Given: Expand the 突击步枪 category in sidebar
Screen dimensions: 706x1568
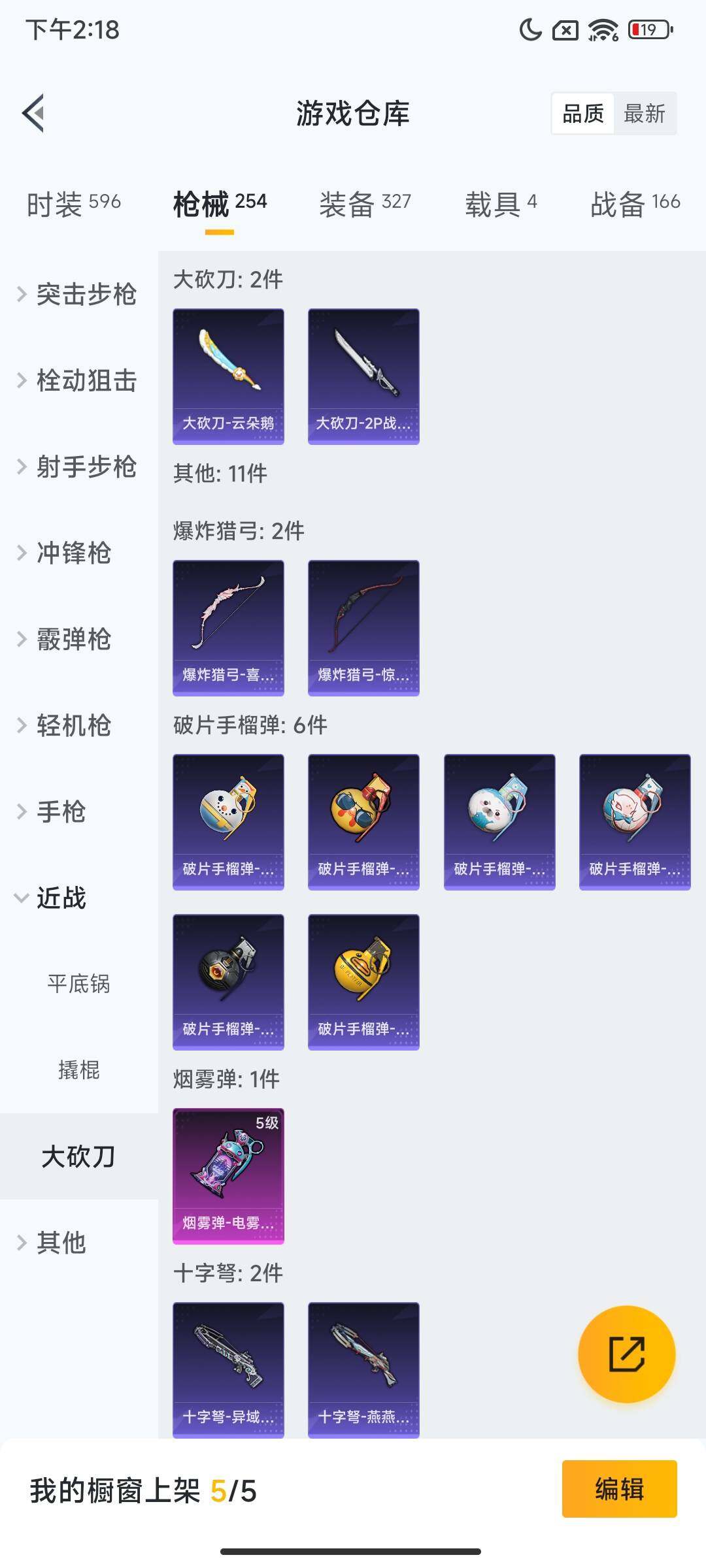Looking at the screenshot, I should 78,295.
